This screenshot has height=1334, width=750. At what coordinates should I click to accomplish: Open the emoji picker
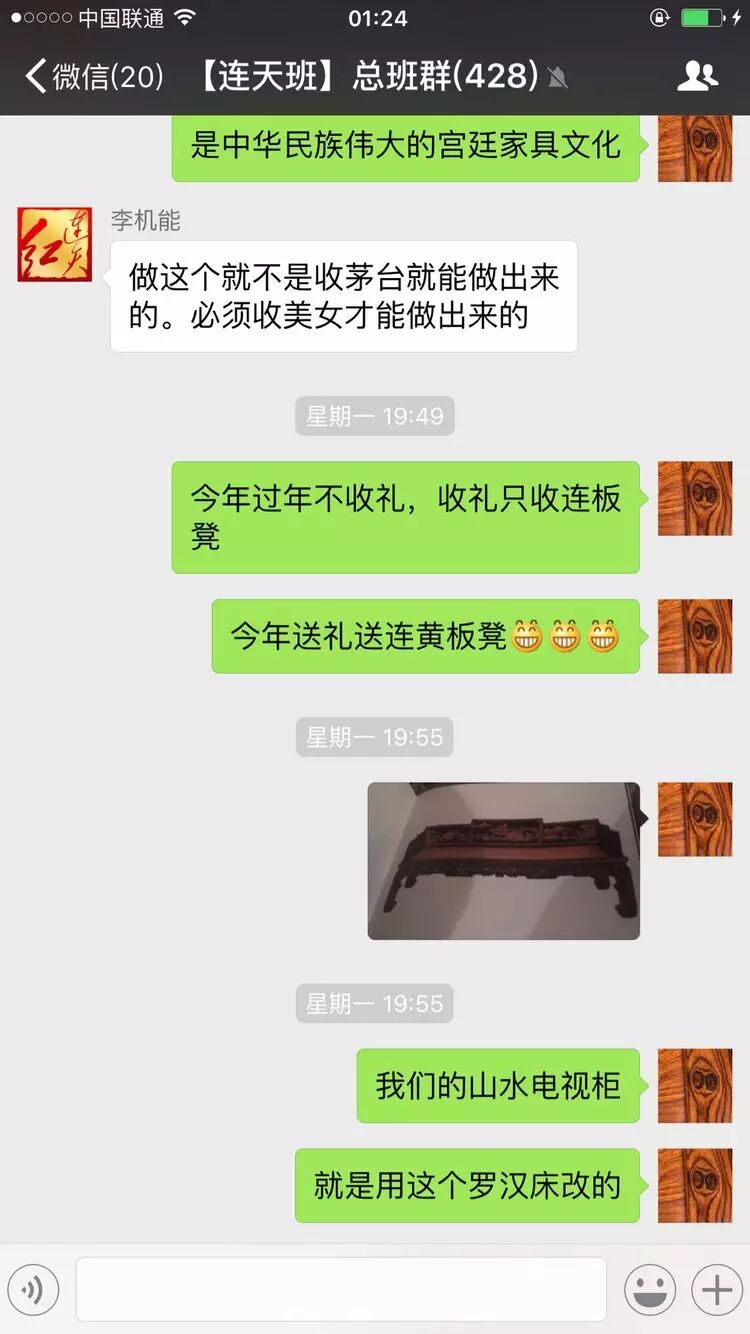coord(650,1290)
